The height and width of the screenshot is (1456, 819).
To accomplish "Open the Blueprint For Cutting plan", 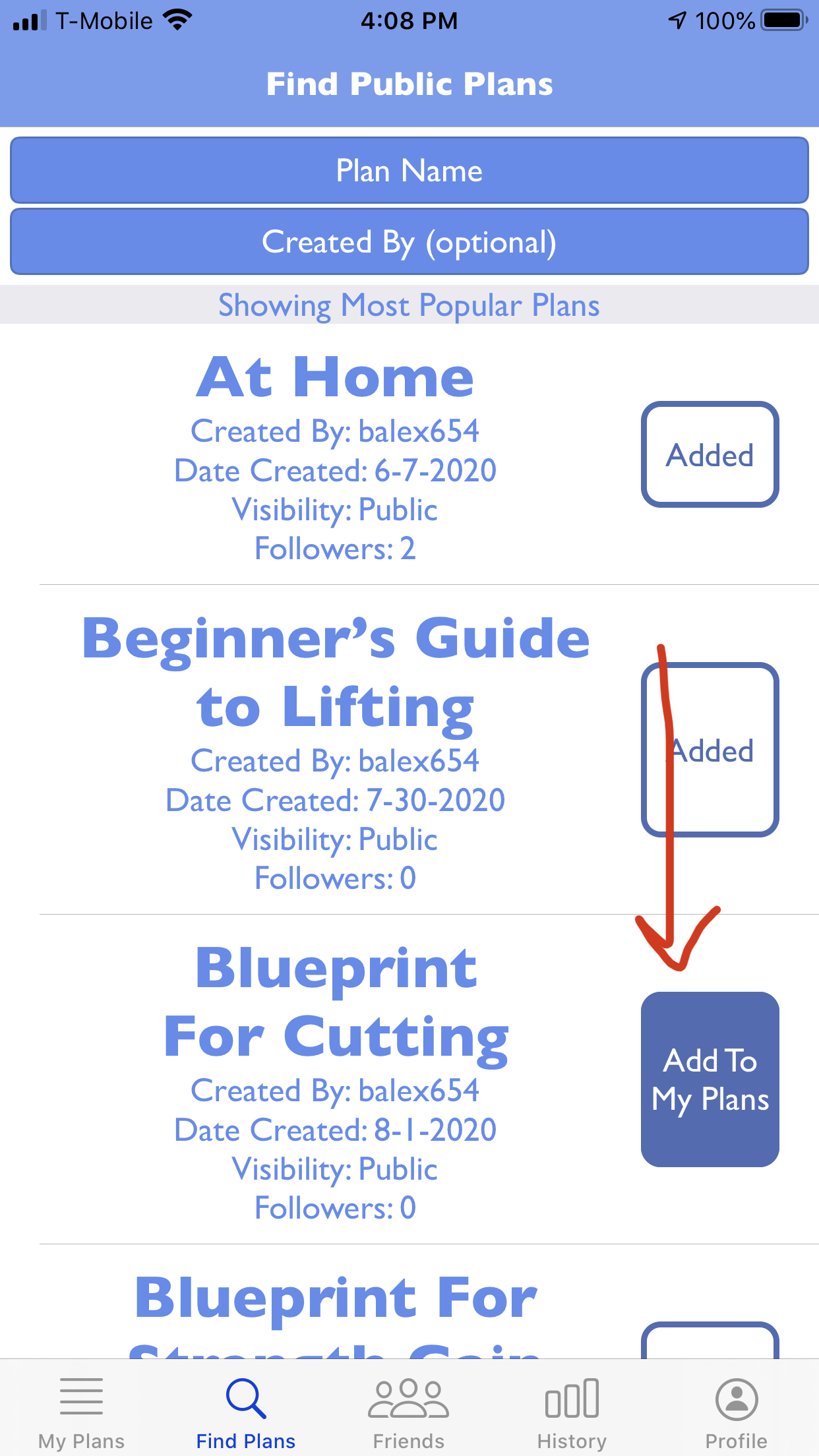I will [x=335, y=1002].
